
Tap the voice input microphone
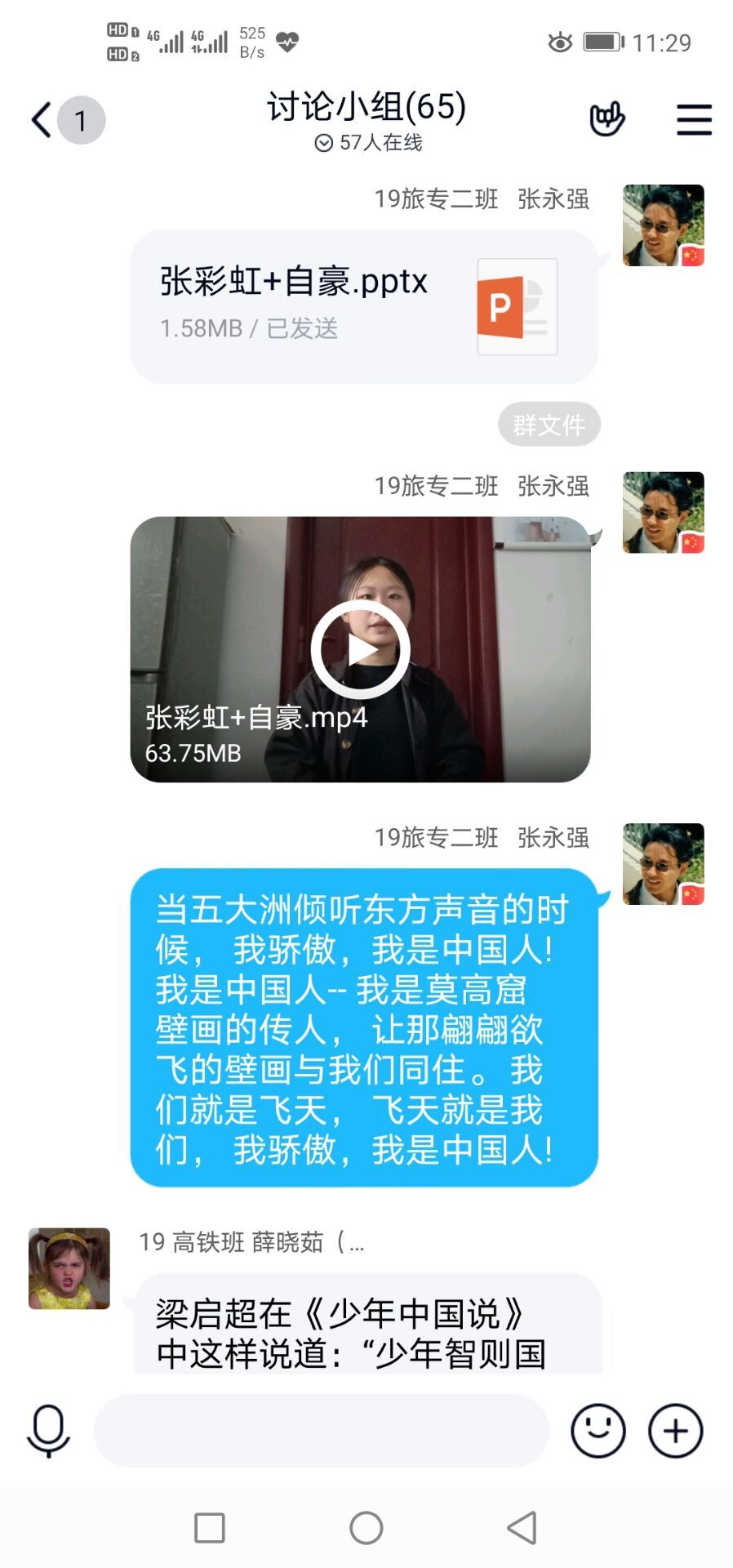click(49, 1431)
